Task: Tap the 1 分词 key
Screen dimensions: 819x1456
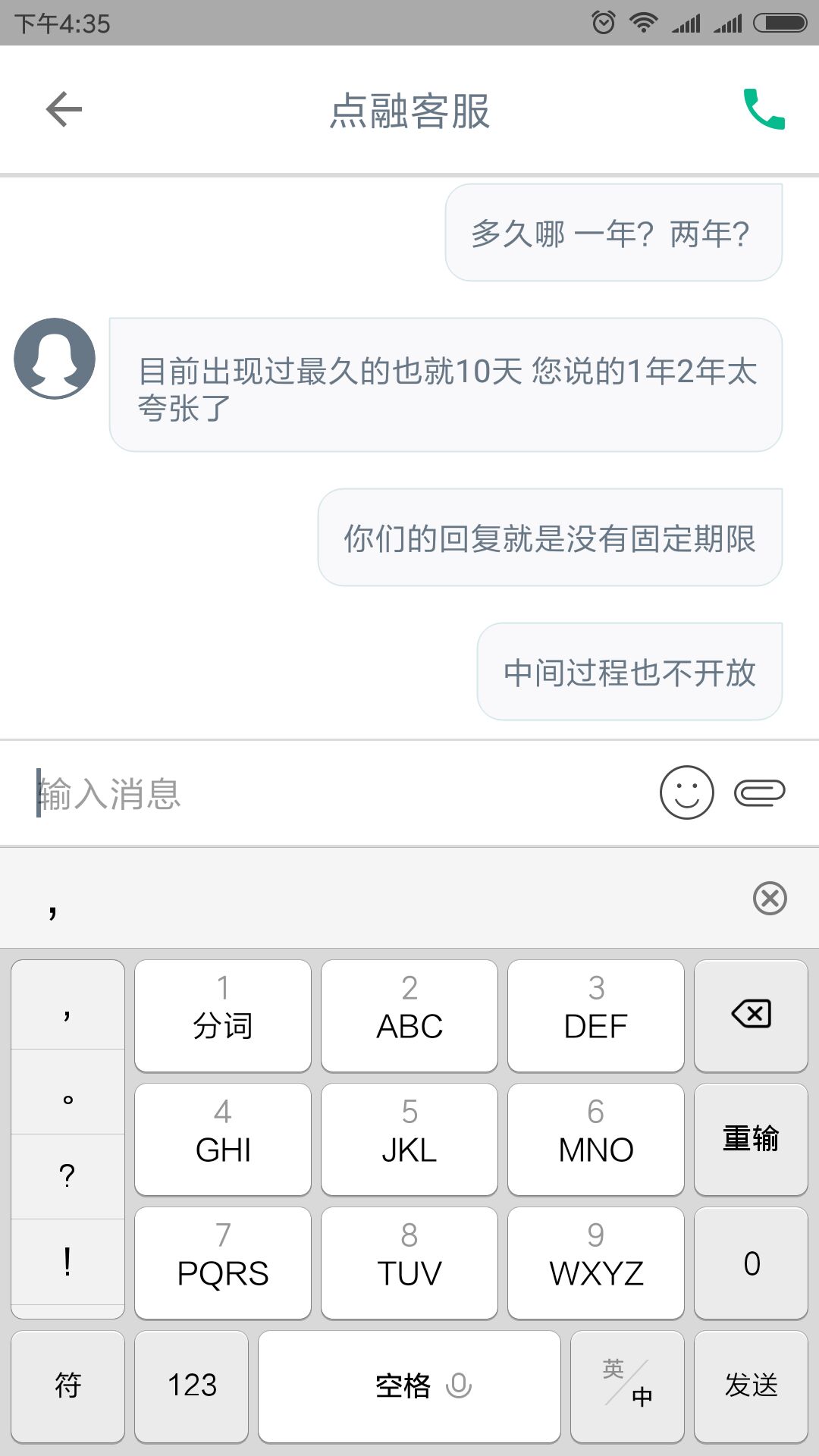Action: tap(223, 1015)
